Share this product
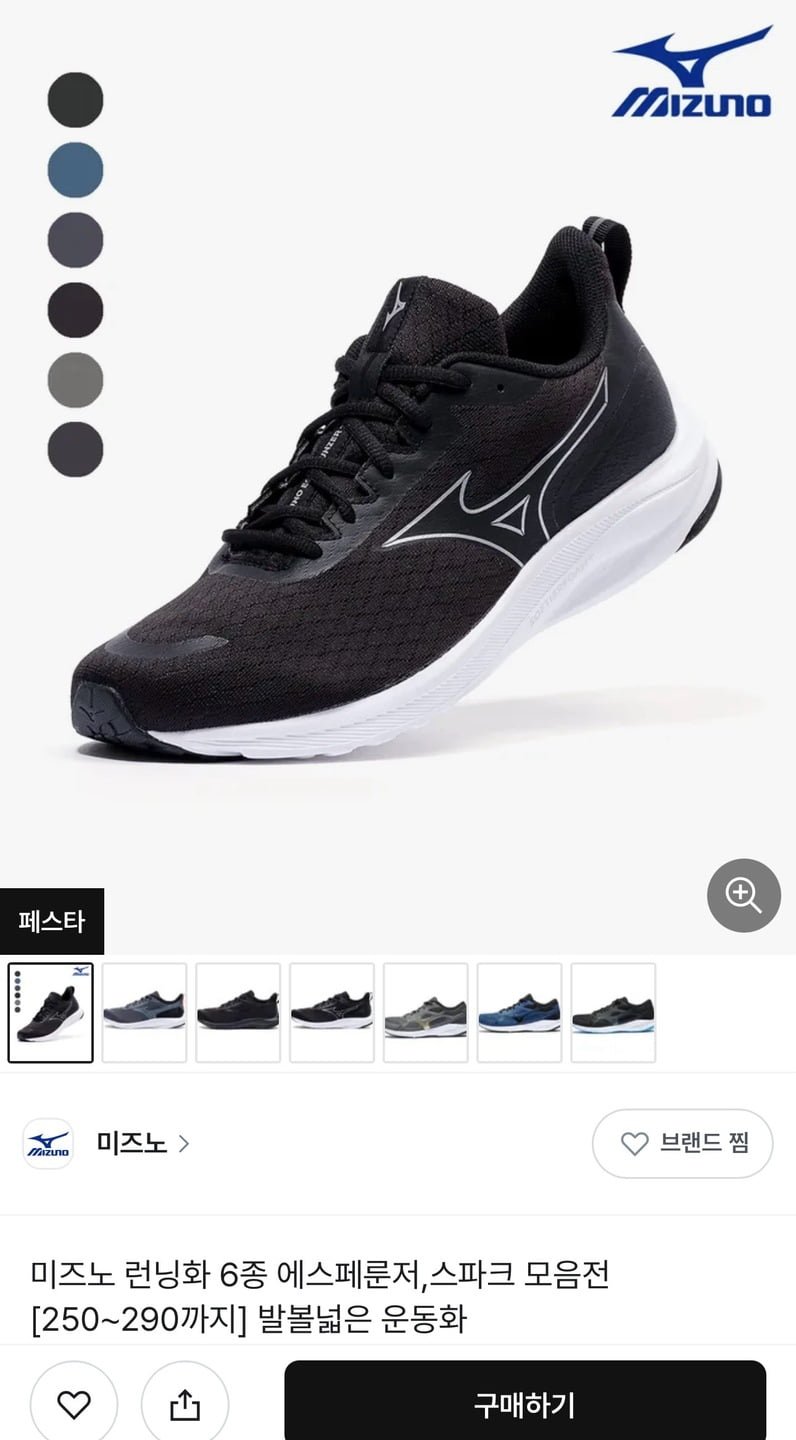Viewport: 796px width, 1440px height. coord(185,1404)
